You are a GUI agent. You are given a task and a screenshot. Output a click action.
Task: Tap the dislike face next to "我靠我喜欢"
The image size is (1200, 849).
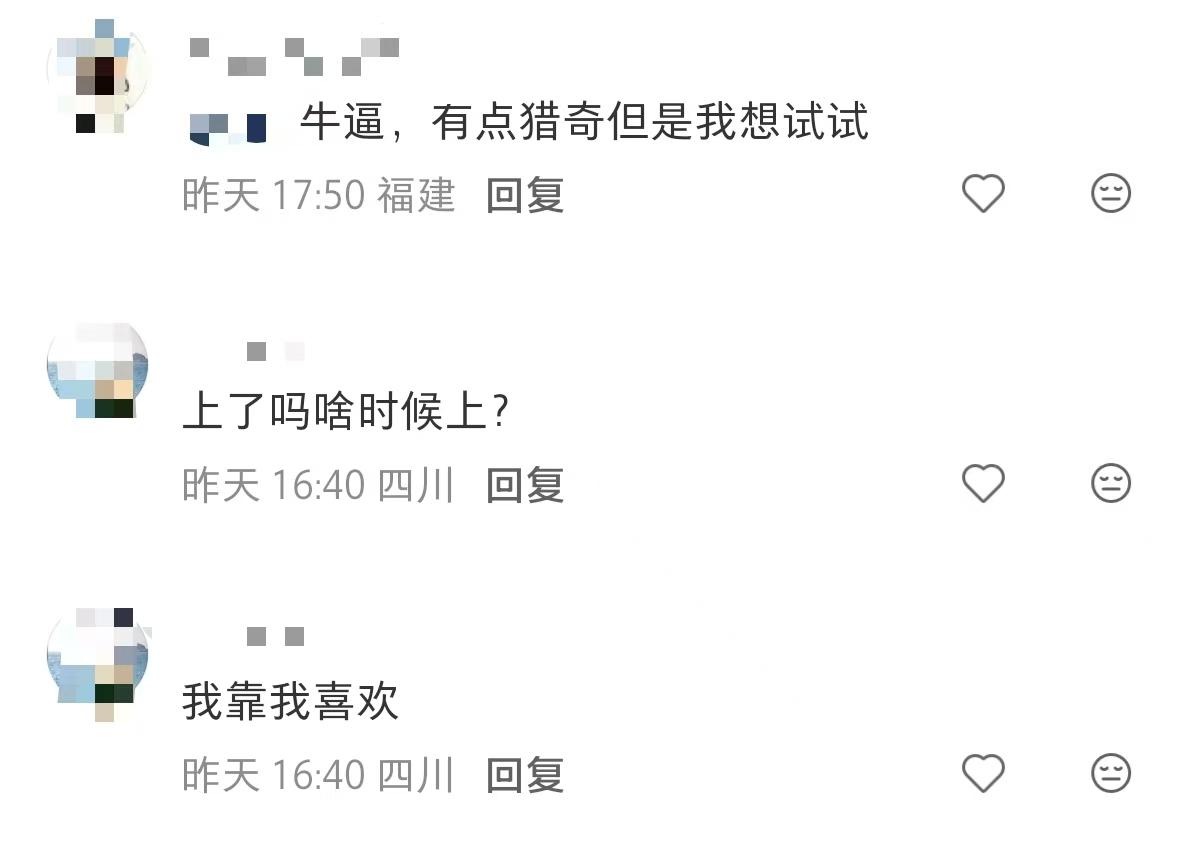pos(1110,773)
